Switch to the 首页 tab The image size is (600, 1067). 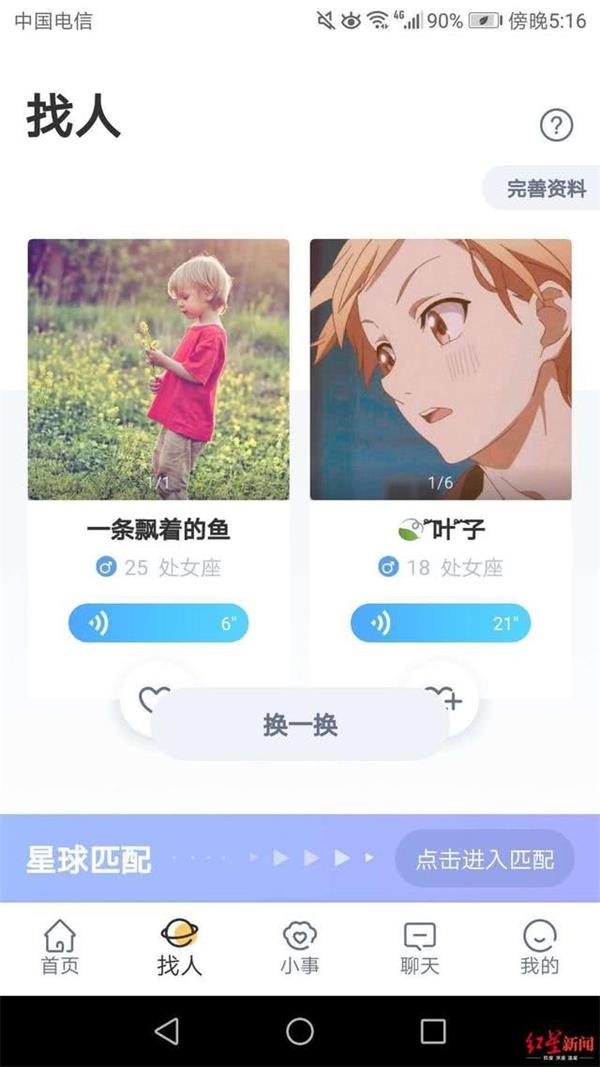click(60, 948)
